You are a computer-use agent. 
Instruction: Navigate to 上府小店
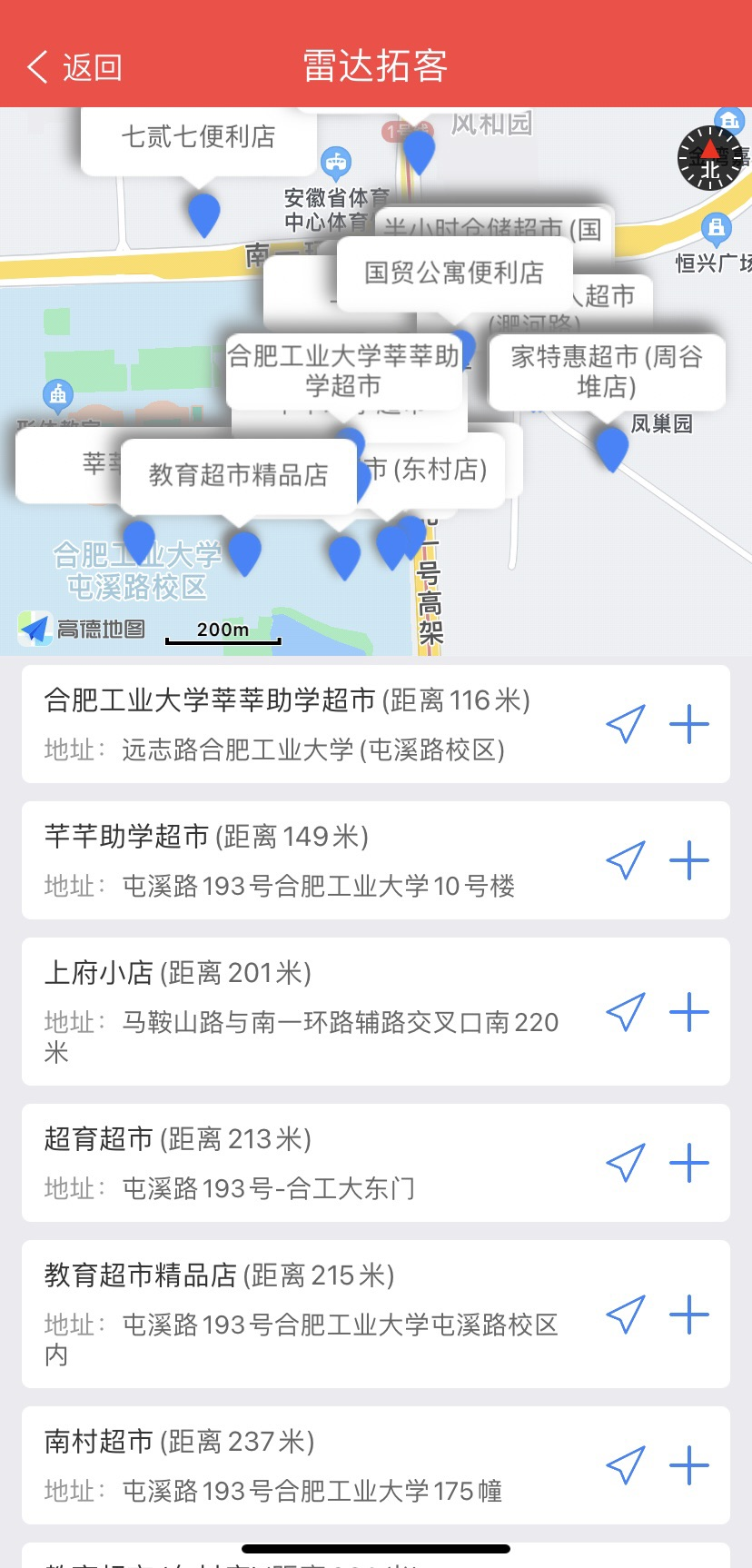[x=626, y=1012]
